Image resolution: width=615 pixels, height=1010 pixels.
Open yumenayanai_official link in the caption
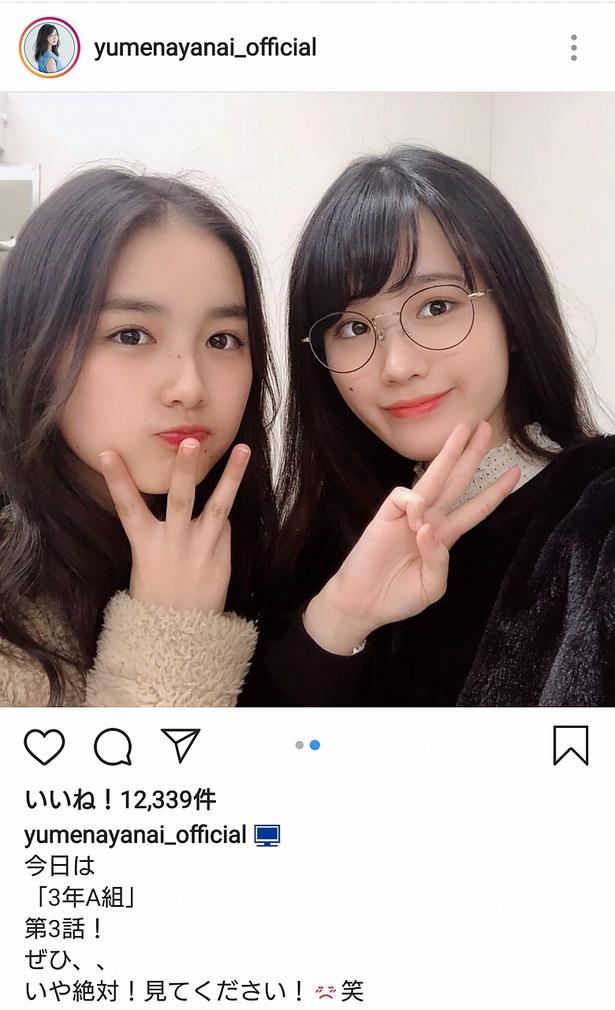135,835
